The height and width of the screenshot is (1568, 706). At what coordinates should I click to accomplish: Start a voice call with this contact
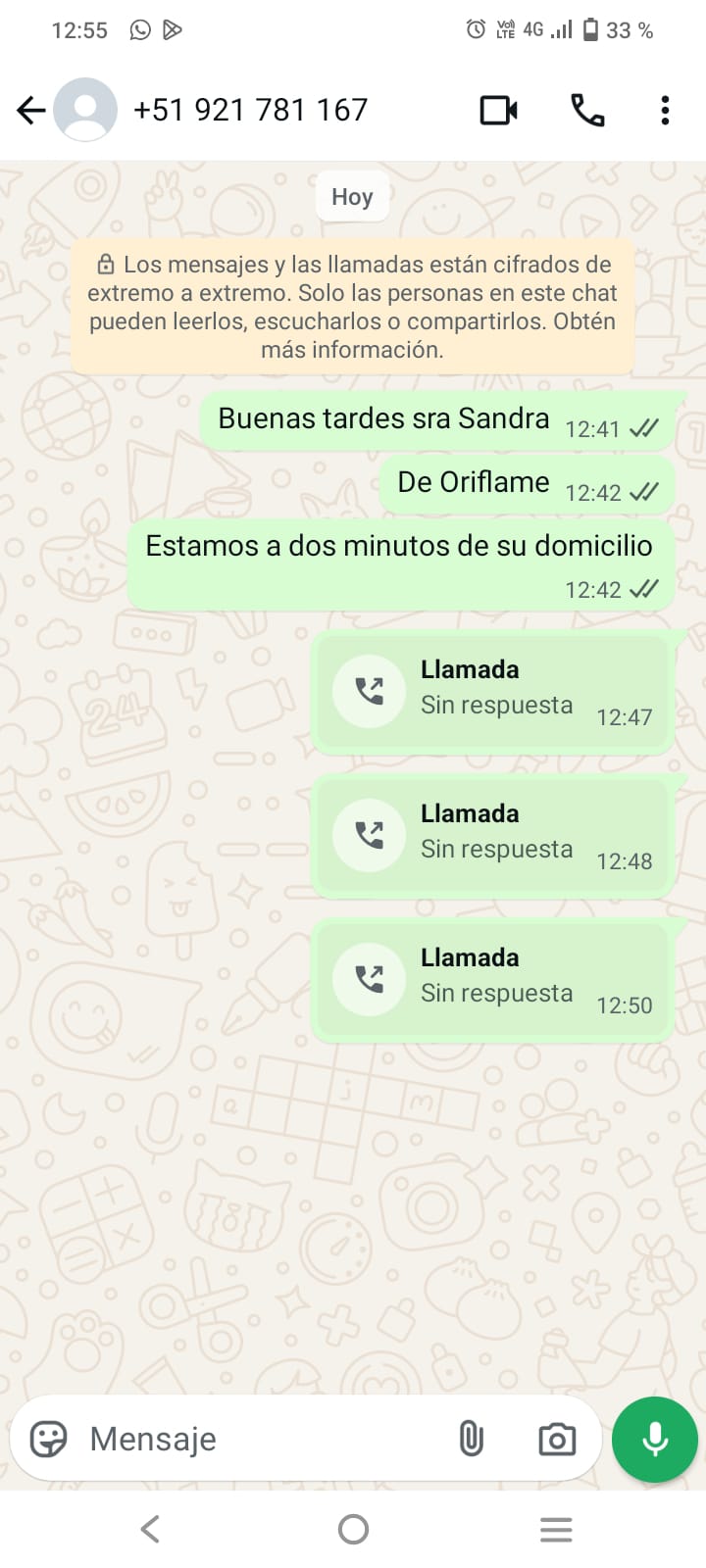[x=587, y=110]
